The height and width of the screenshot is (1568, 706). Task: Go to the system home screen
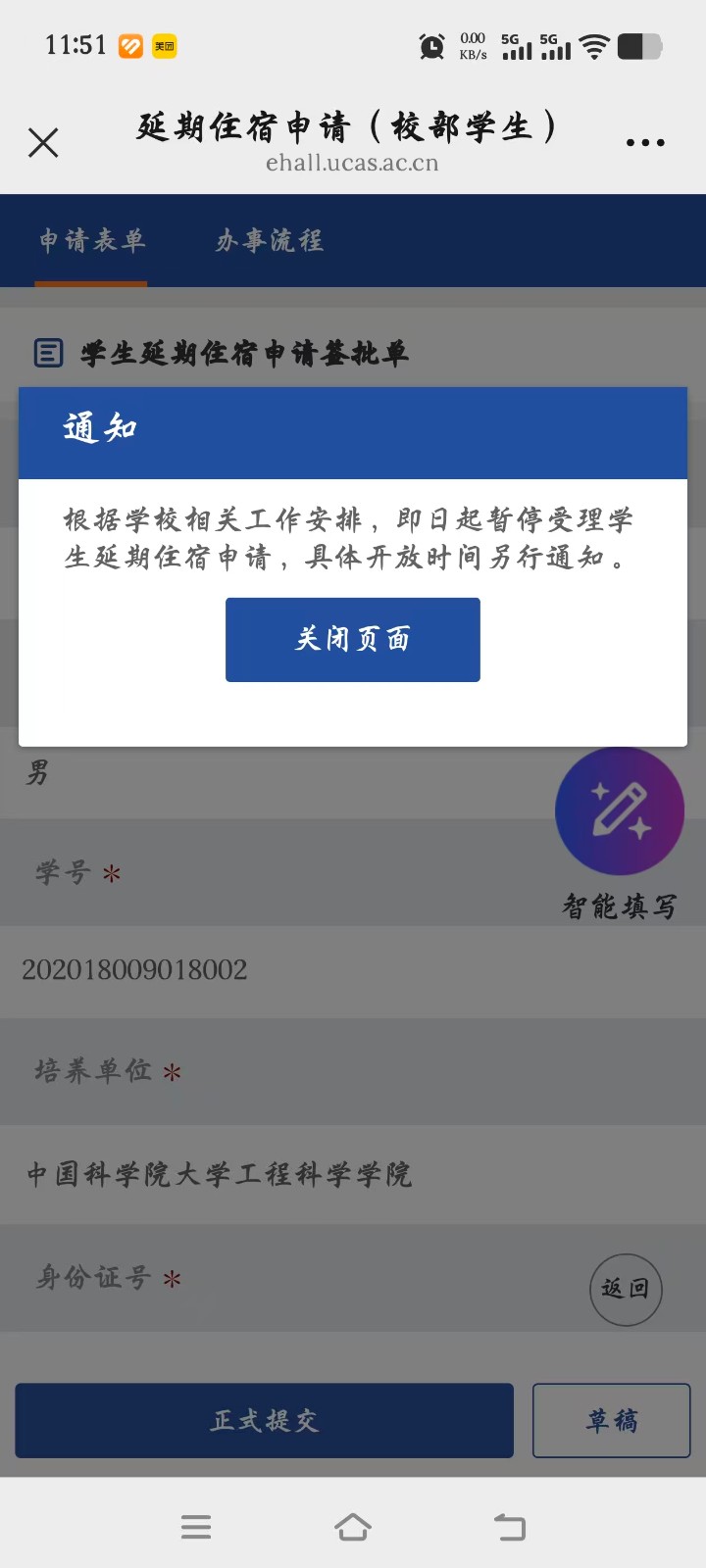[353, 1527]
